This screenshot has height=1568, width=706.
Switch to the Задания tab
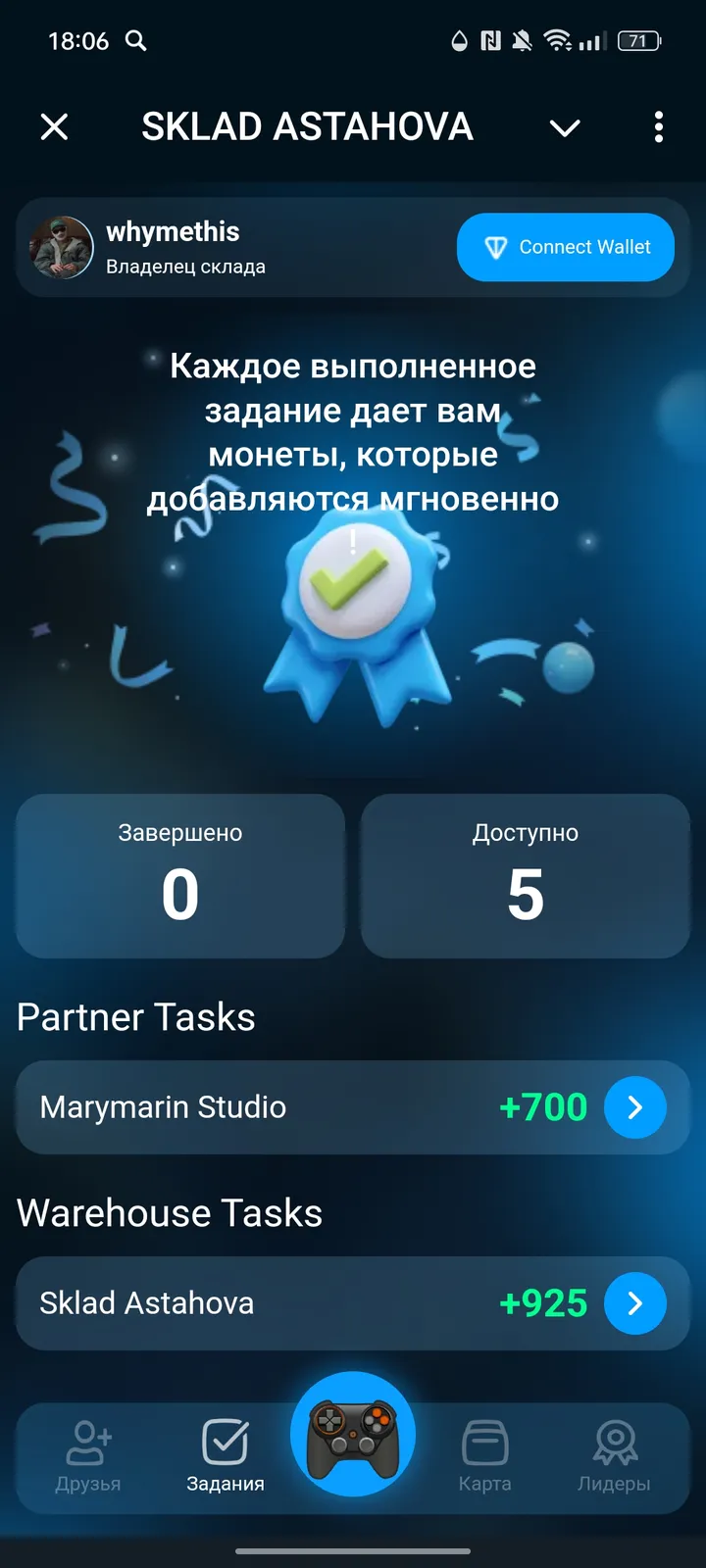pyautogui.click(x=226, y=1455)
